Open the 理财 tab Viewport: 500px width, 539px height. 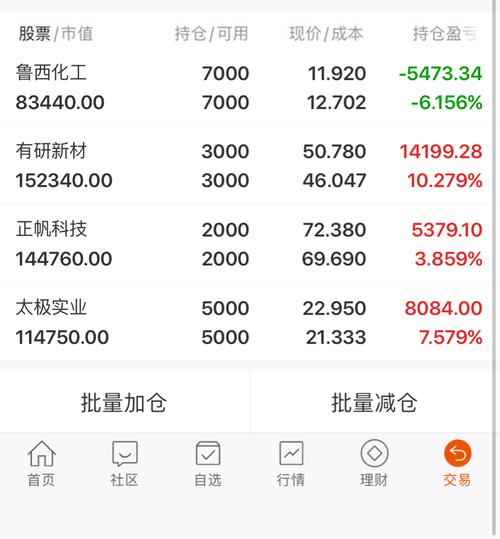(x=374, y=464)
